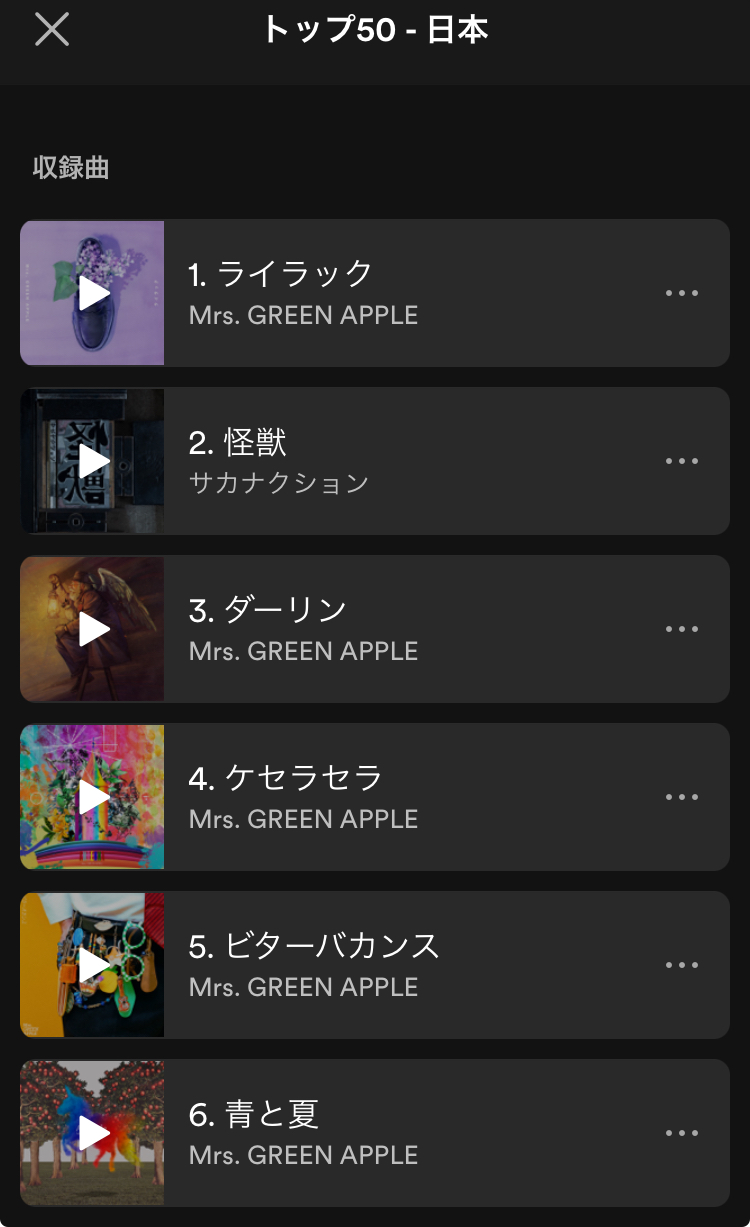Screen dimensions: 750x1227
Task: Open more options for ライラック
Action: point(681,293)
